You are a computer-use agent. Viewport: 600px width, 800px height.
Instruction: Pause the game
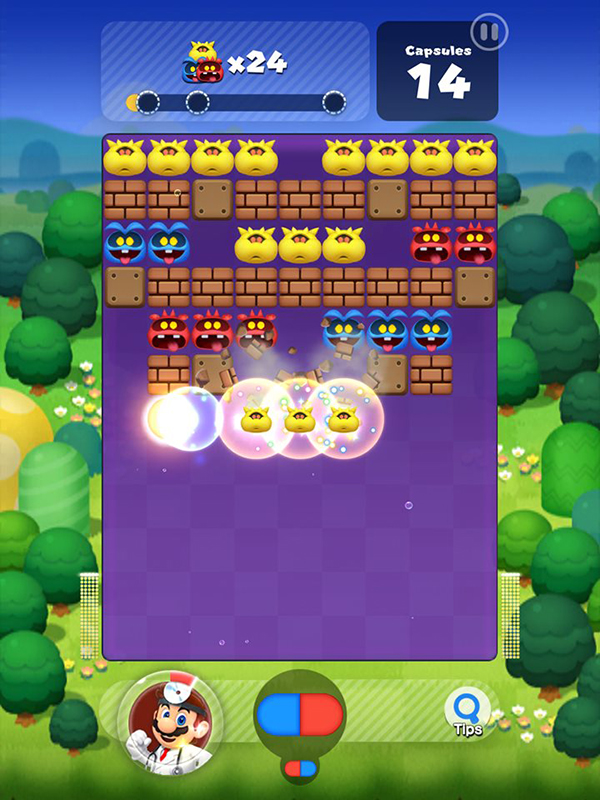click(488, 33)
